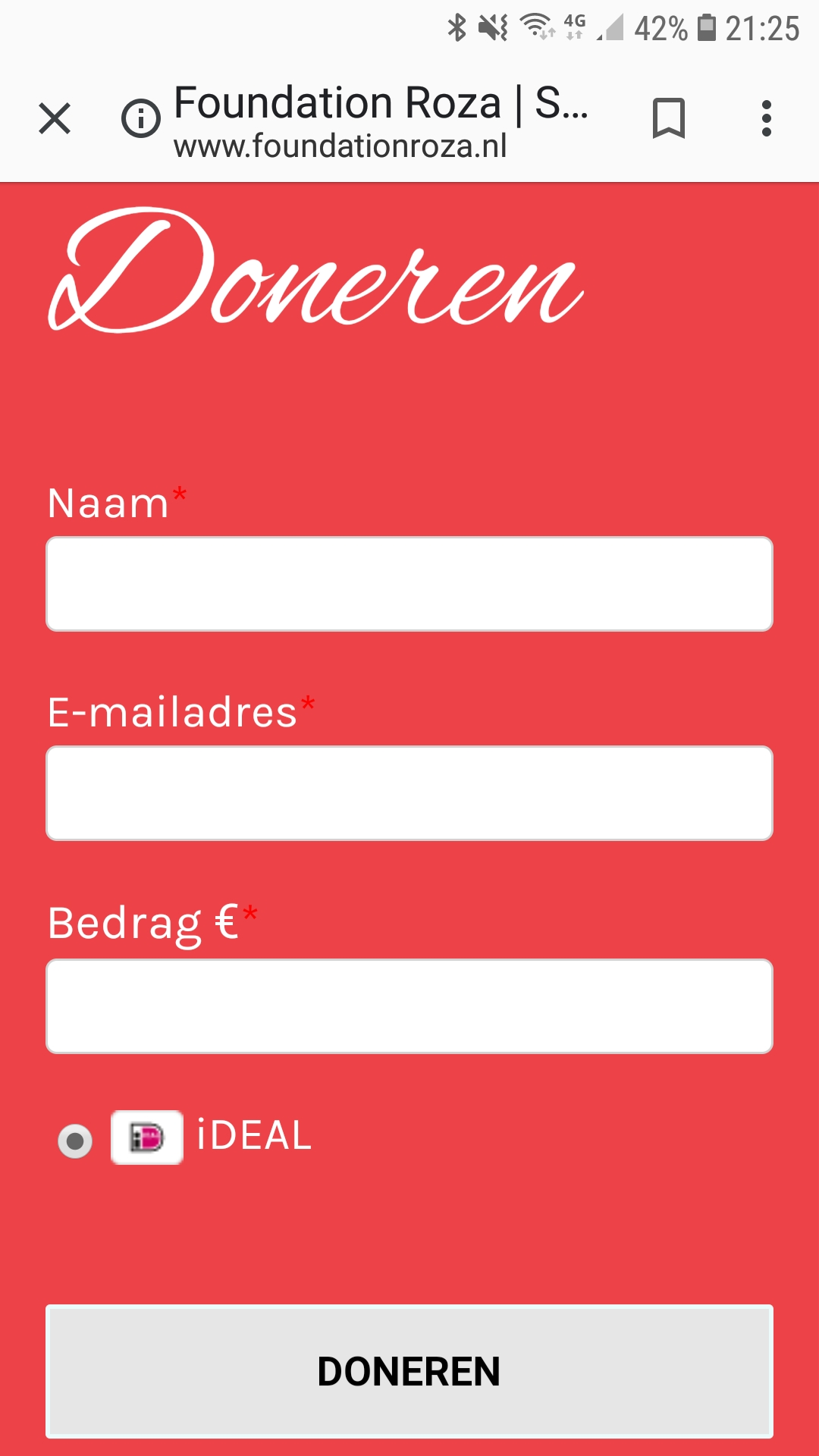The width and height of the screenshot is (819, 1456).
Task: View site info via the info icon
Action: pos(141,119)
